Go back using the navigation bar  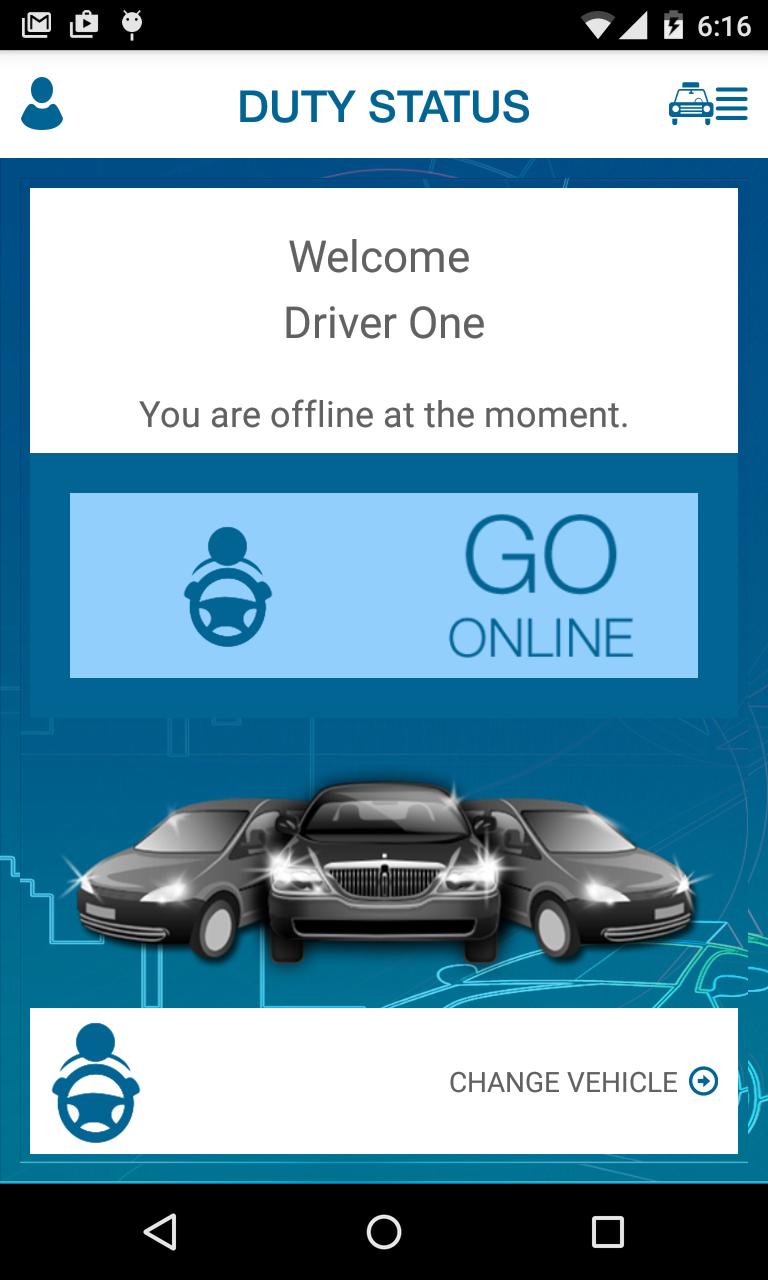(x=160, y=1231)
